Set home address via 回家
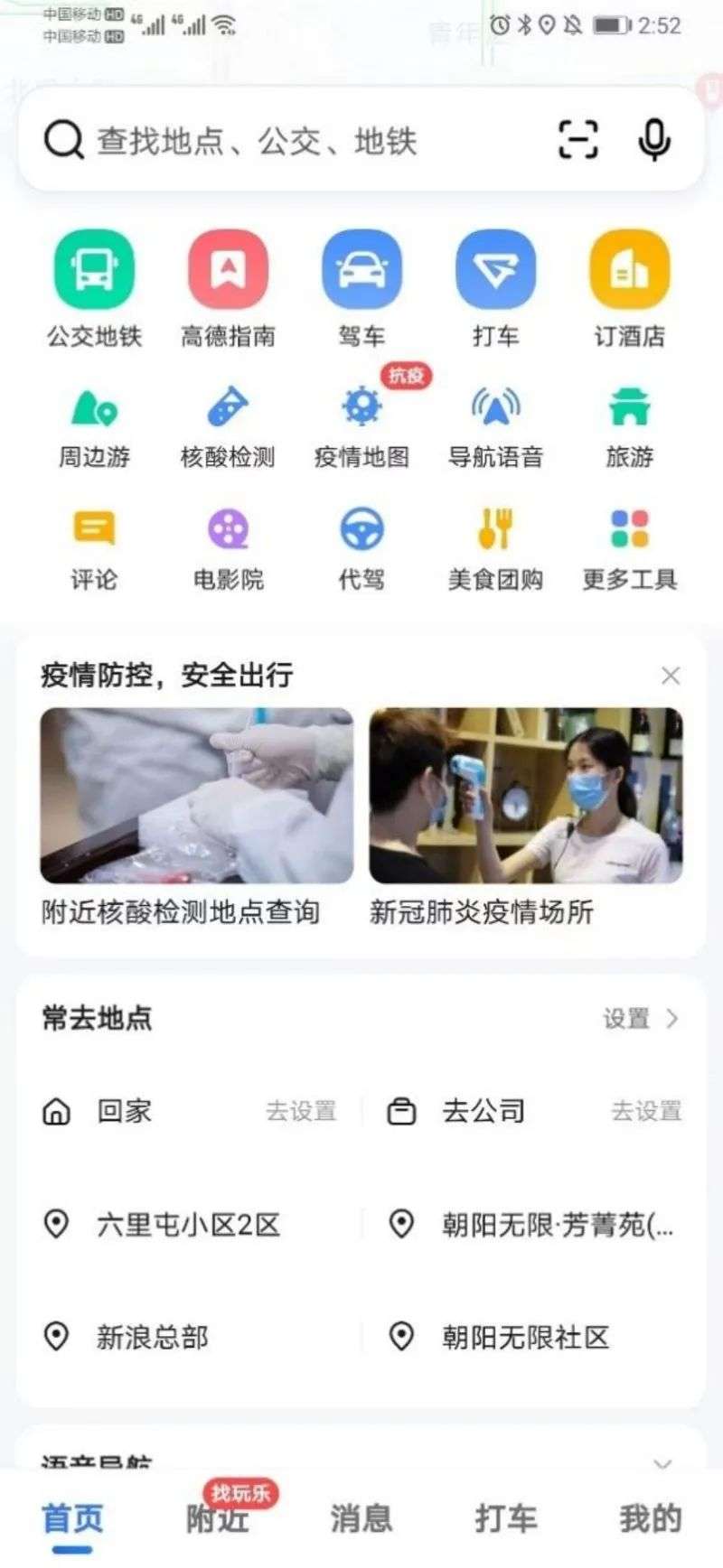723x1568 pixels. point(190,1111)
